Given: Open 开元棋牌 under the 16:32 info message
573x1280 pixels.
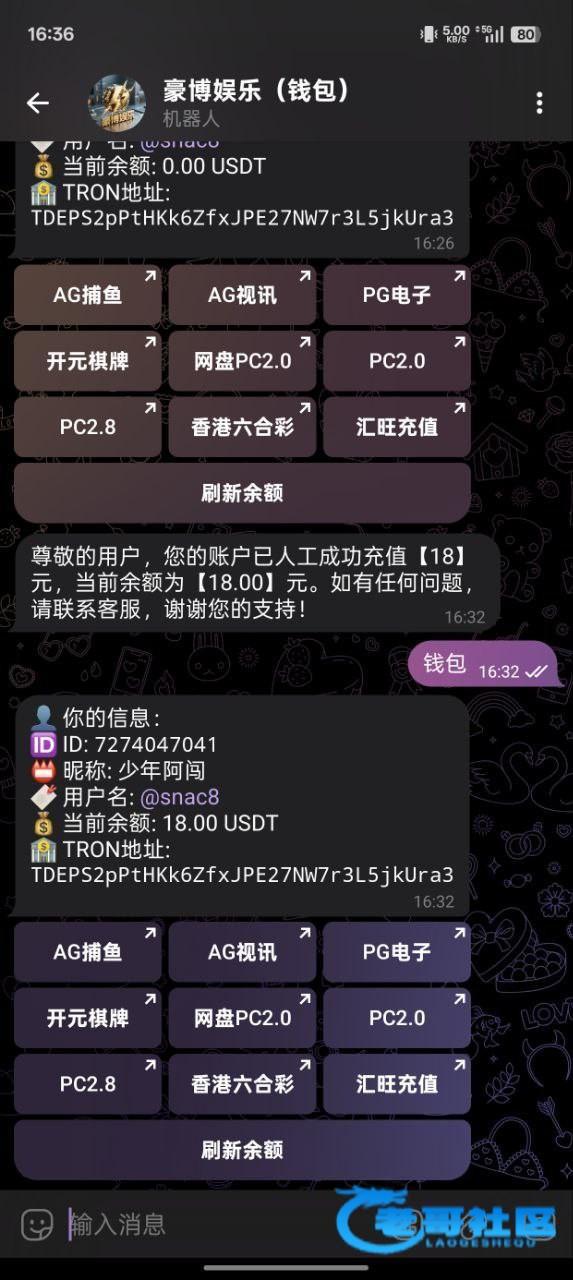Looking at the screenshot, I should click(x=88, y=1018).
